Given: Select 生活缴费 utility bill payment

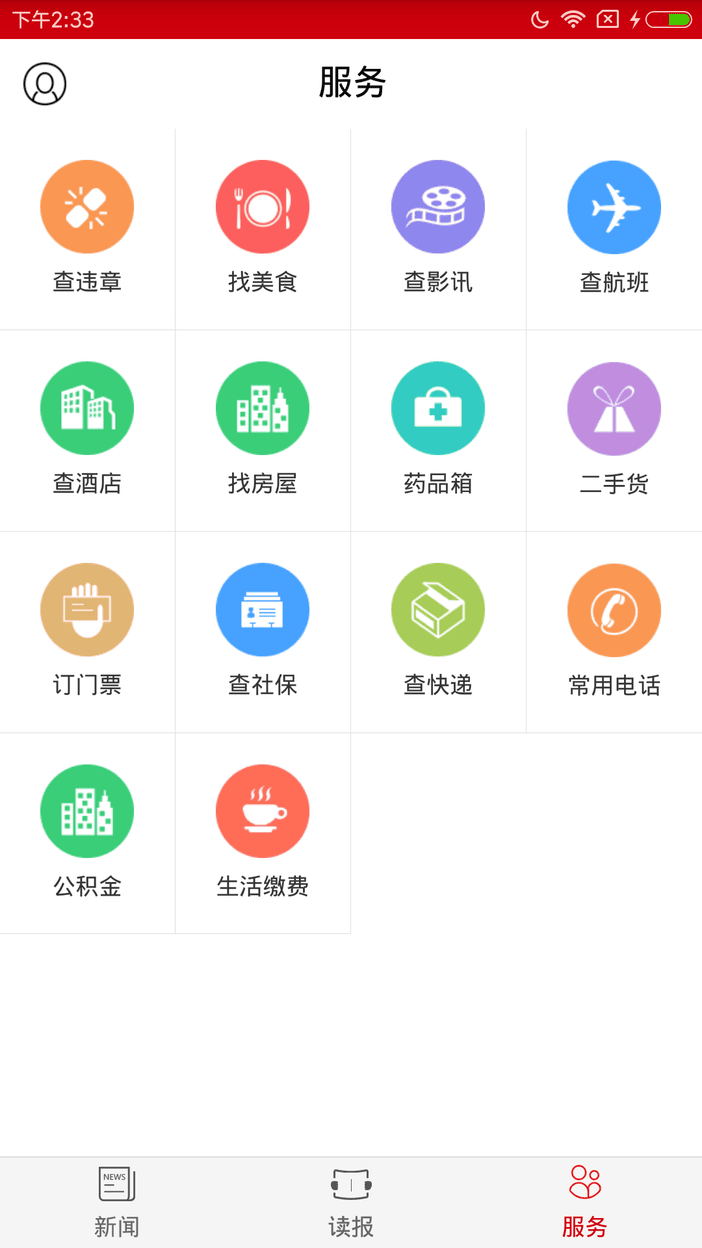Looking at the screenshot, I should coord(262,812).
